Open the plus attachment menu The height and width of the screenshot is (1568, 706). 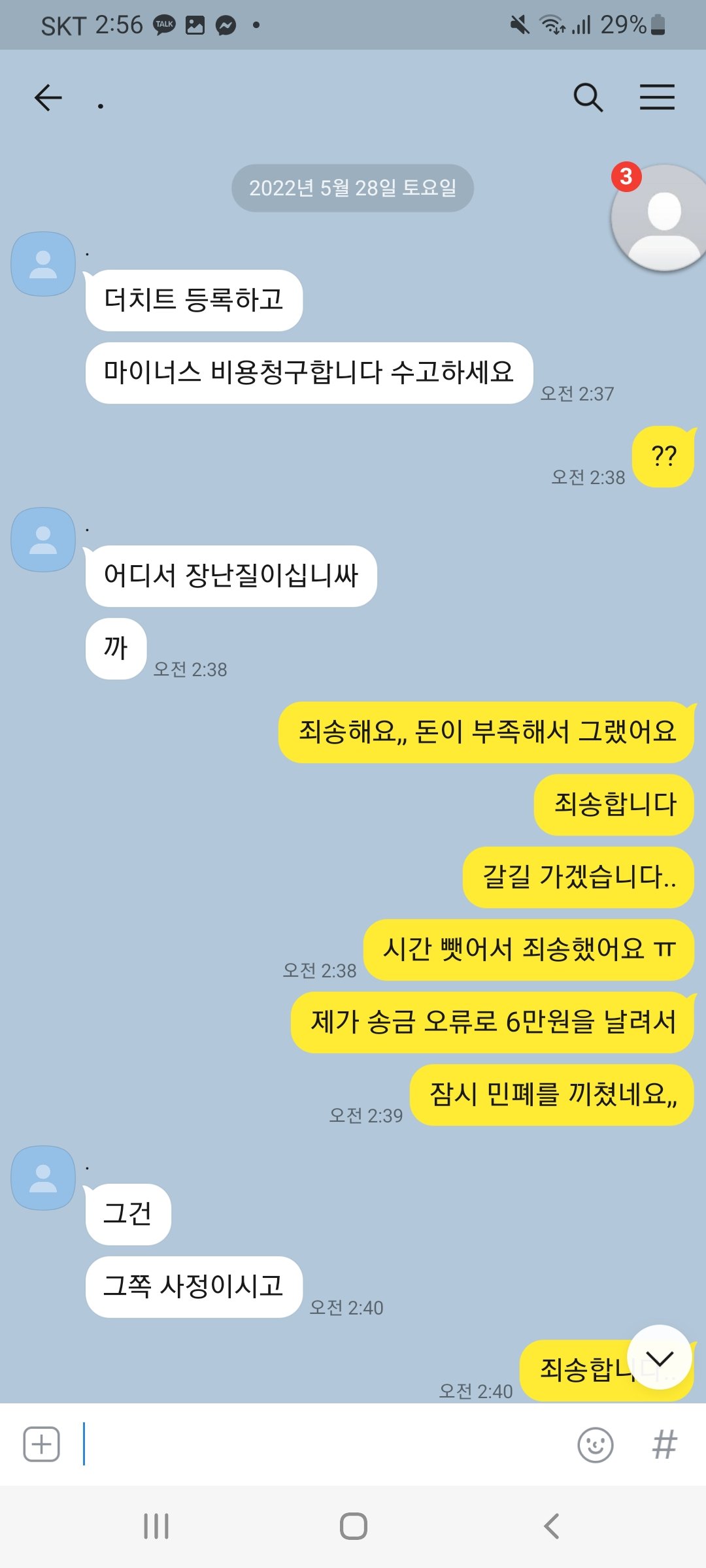click(42, 1445)
